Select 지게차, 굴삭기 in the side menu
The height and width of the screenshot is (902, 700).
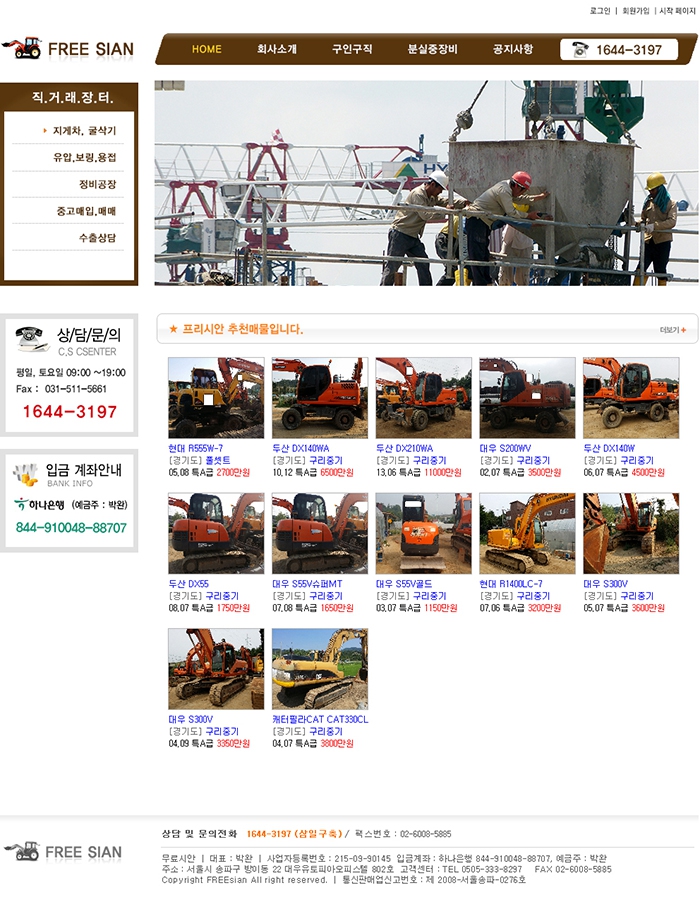coord(84,131)
